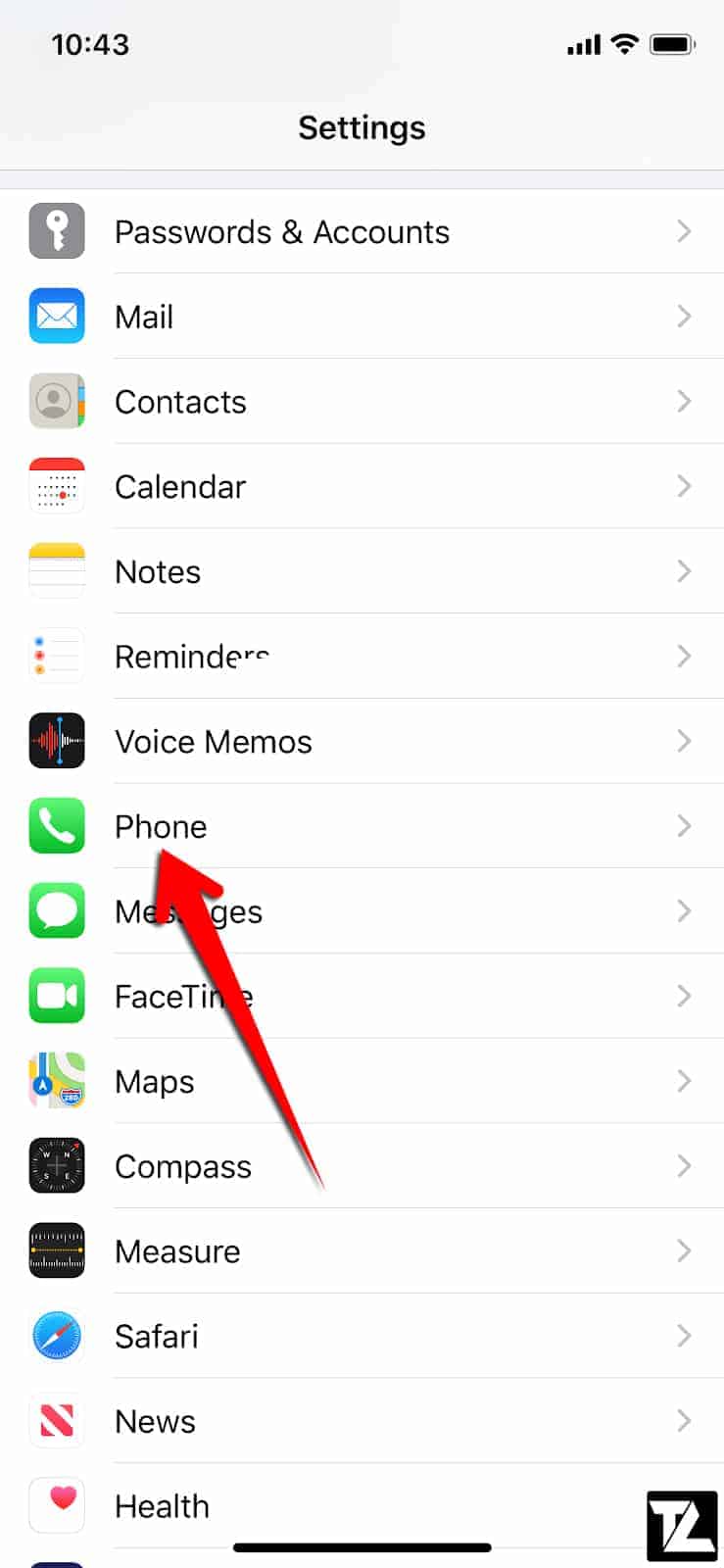The width and height of the screenshot is (724, 1568).
Task: Tap the News settings row
Action: [362, 1421]
